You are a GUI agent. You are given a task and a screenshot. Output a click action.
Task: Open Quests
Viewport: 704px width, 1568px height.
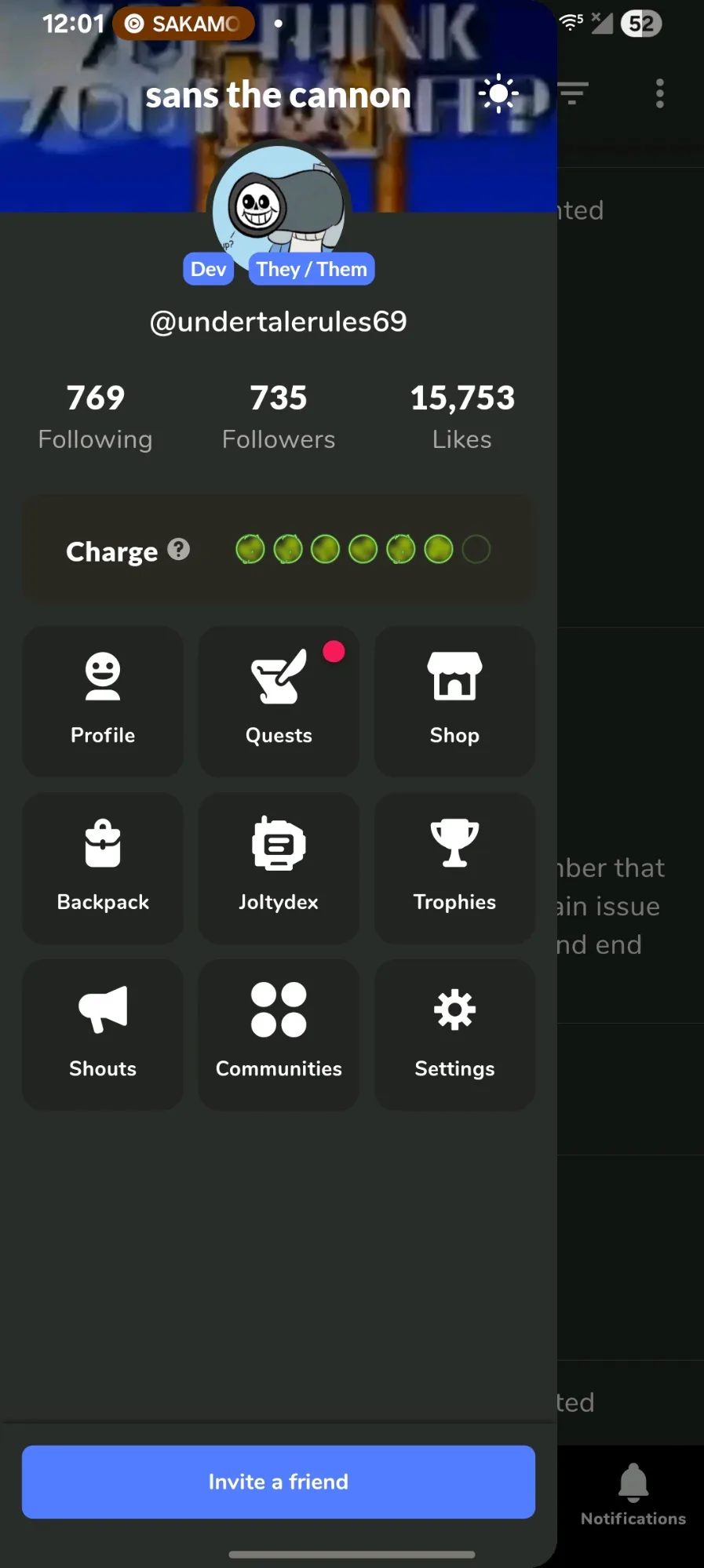point(279,700)
